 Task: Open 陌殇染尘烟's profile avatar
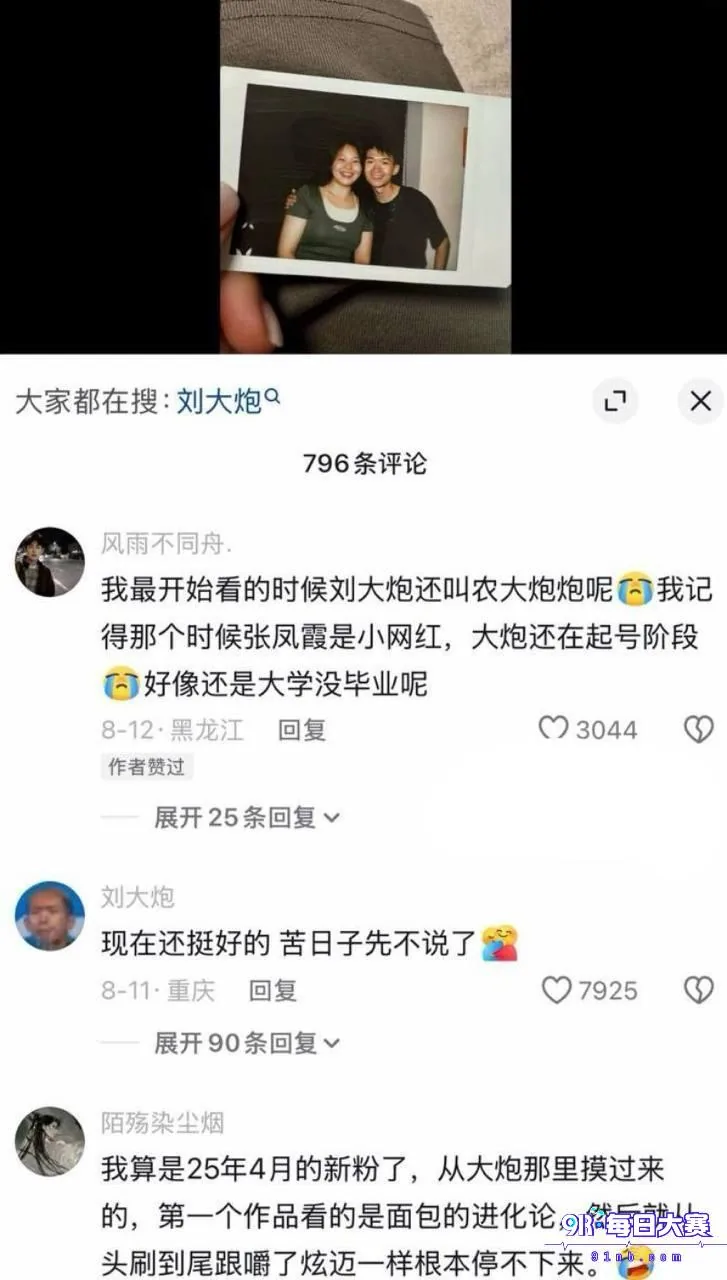(x=50, y=1141)
